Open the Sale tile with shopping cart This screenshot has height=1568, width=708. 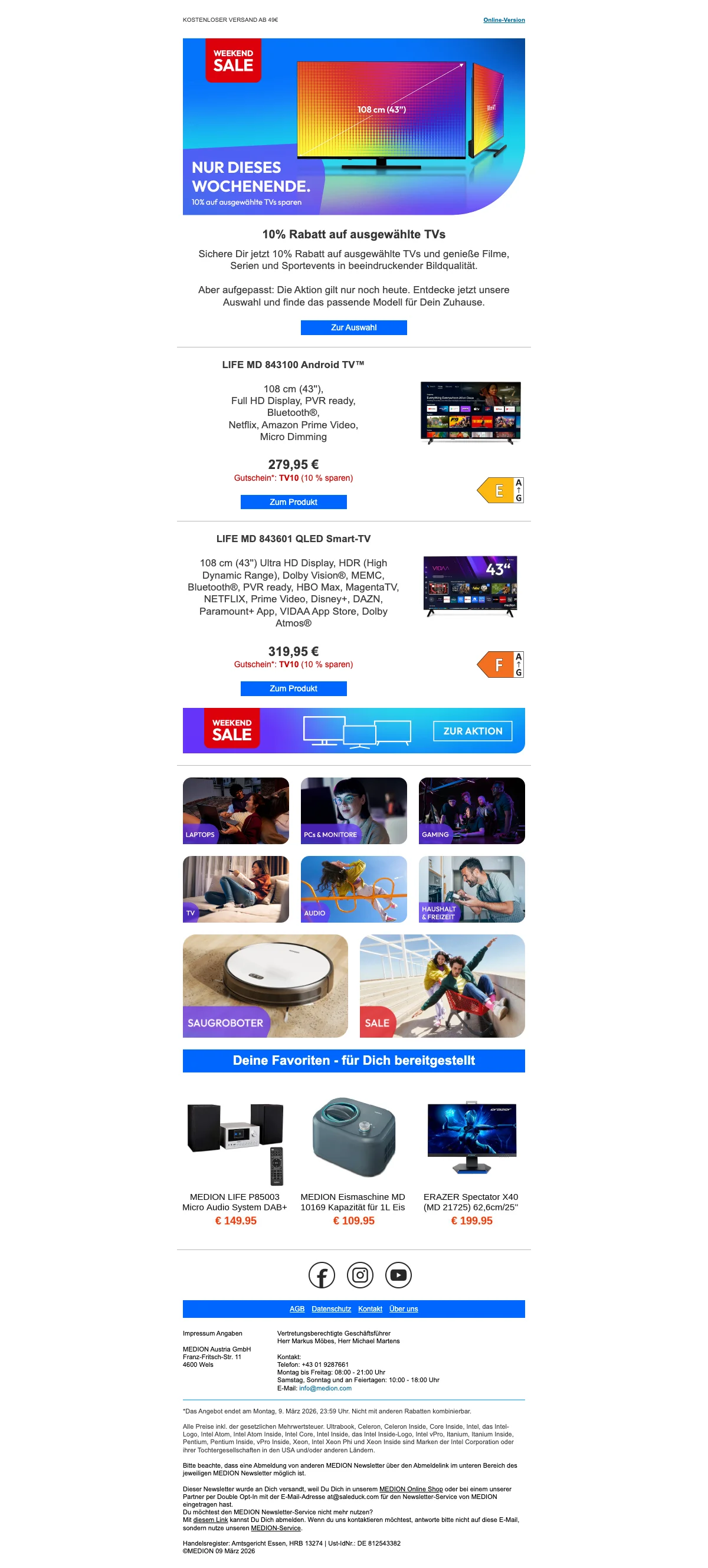point(442,986)
